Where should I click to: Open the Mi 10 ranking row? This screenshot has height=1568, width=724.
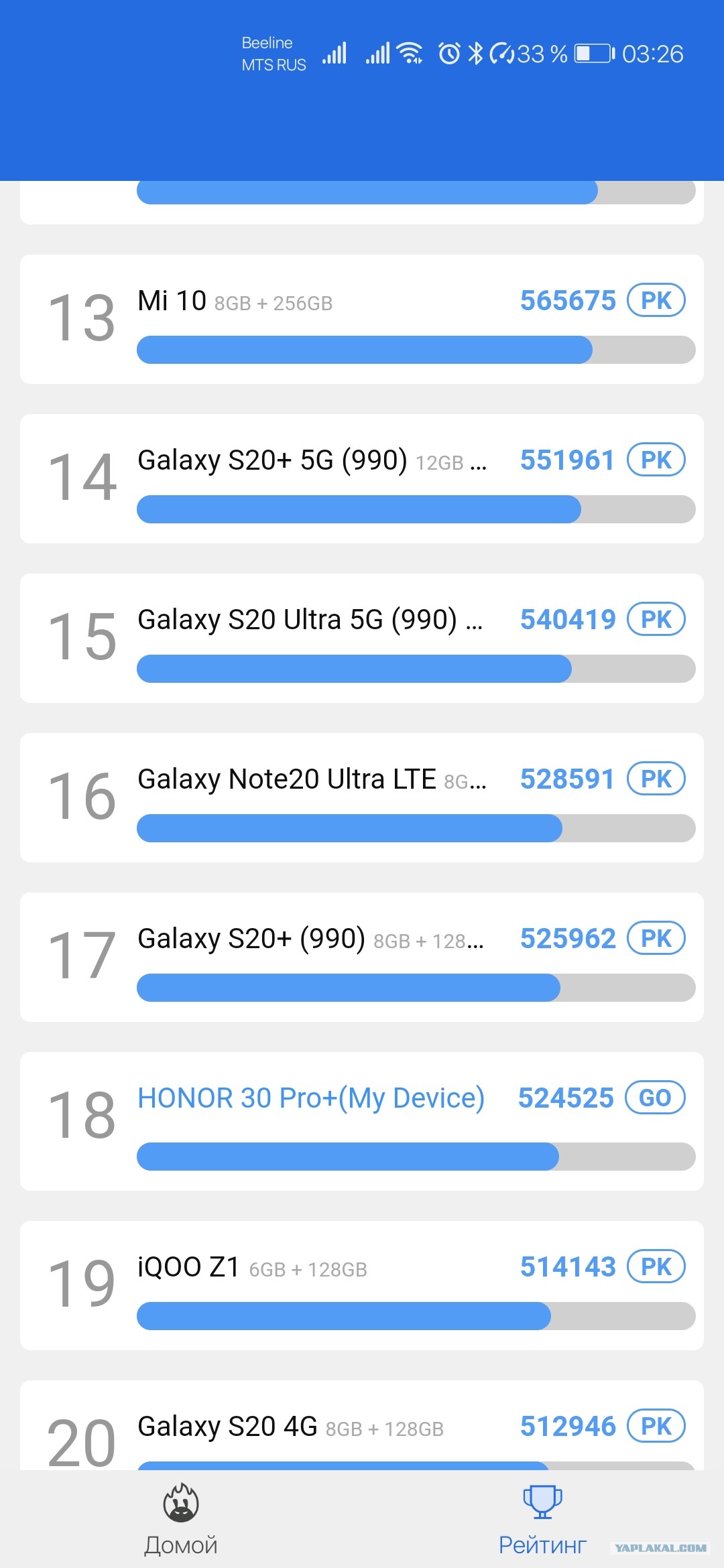tap(362, 319)
